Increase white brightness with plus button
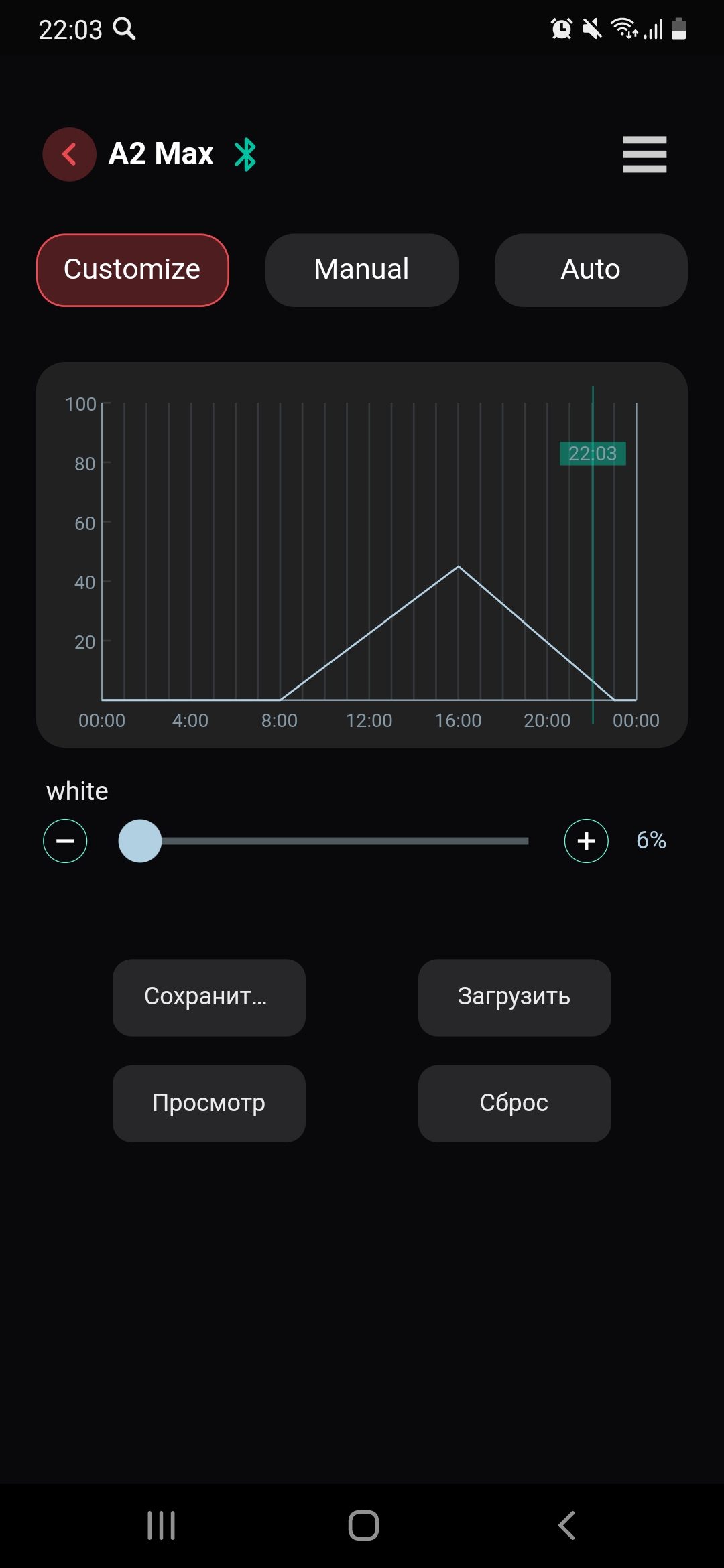The image size is (724, 1568). (586, 841)
